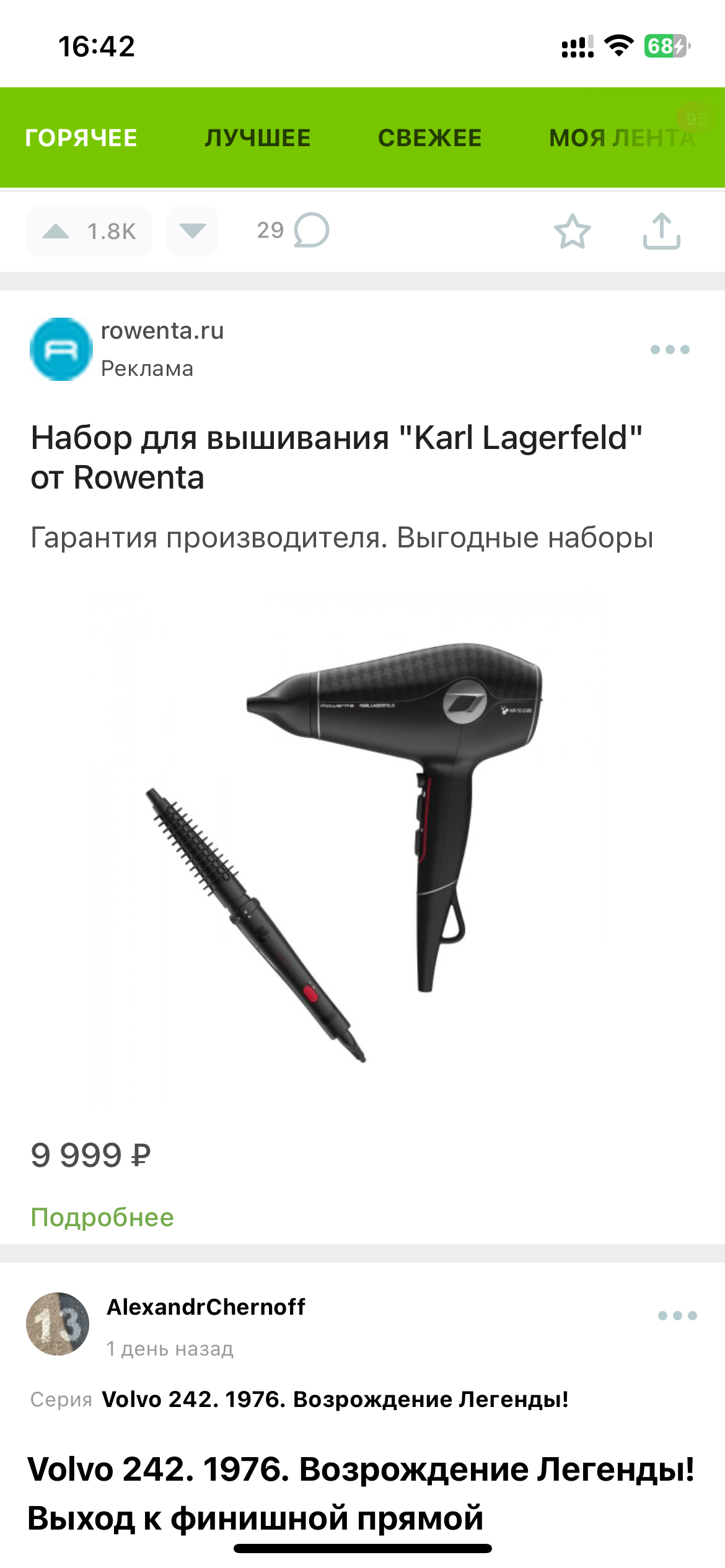The width and height of the screenshot is (725, 1568).
Task: Open options menu for AlexandrChernoff's post
Action: coord(677,1315)
